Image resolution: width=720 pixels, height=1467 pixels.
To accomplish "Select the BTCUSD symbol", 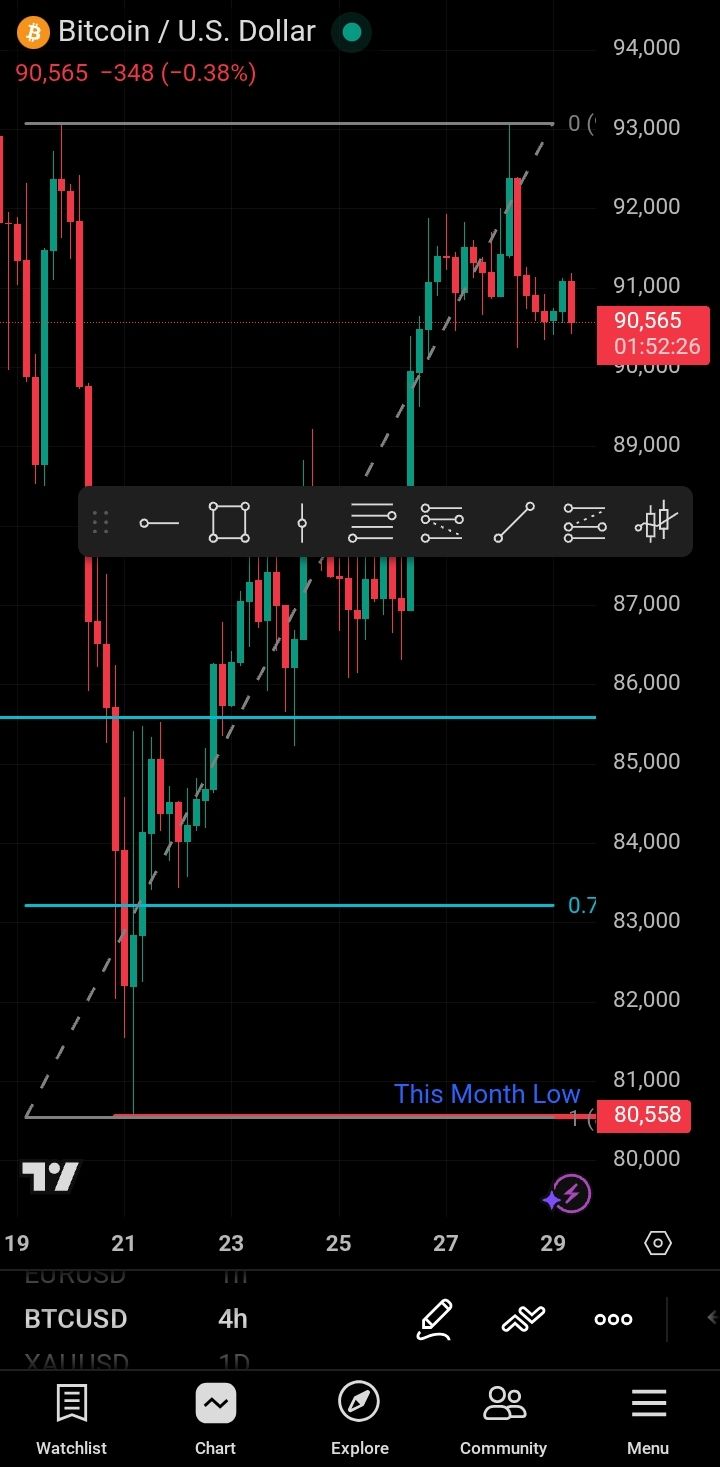I will [x=76, y=1319].
